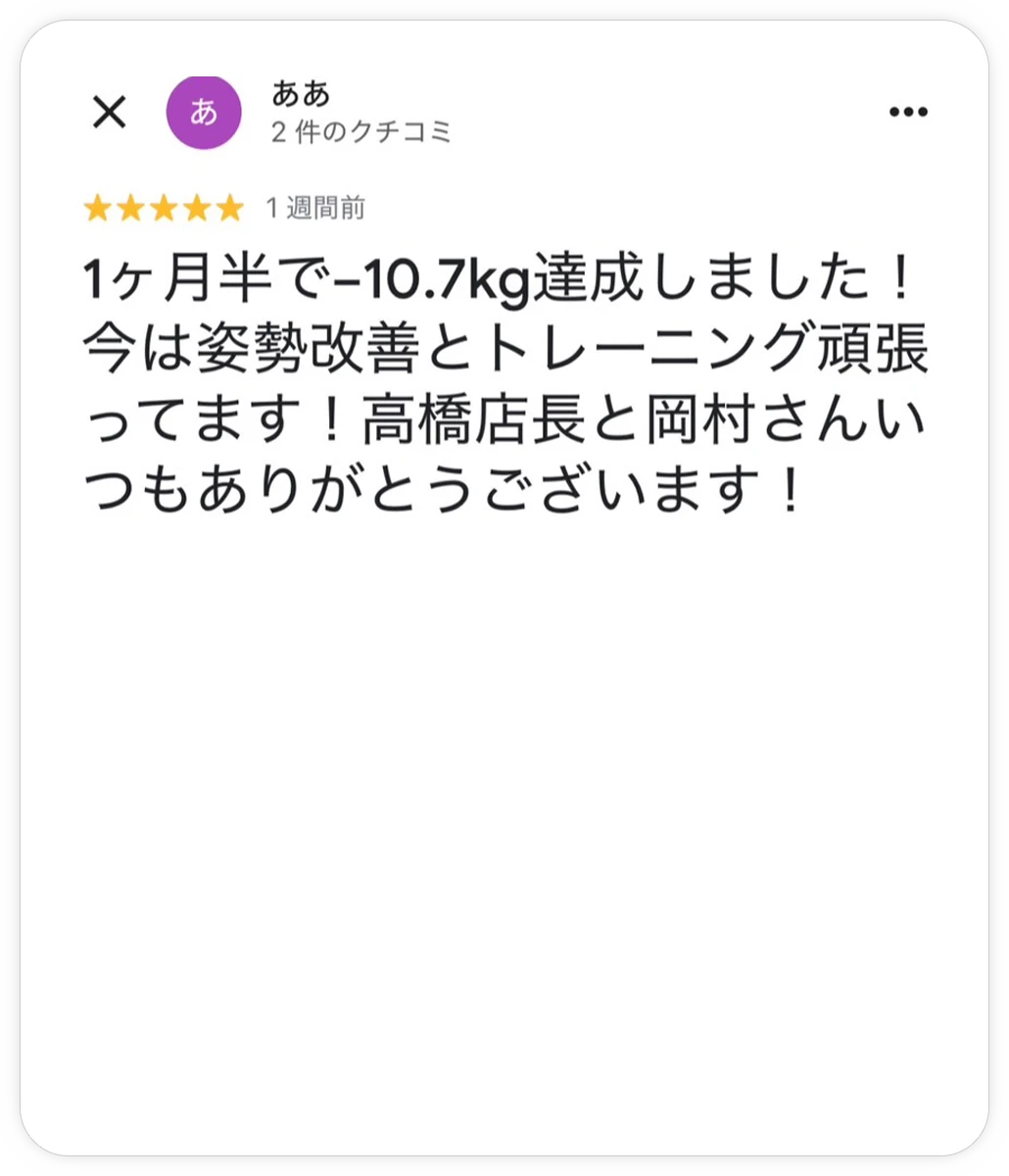Viewport: 1009px width, 1176px height.
Task: Open reviewer ああ's profile avatar
Action: pos(204,113)
